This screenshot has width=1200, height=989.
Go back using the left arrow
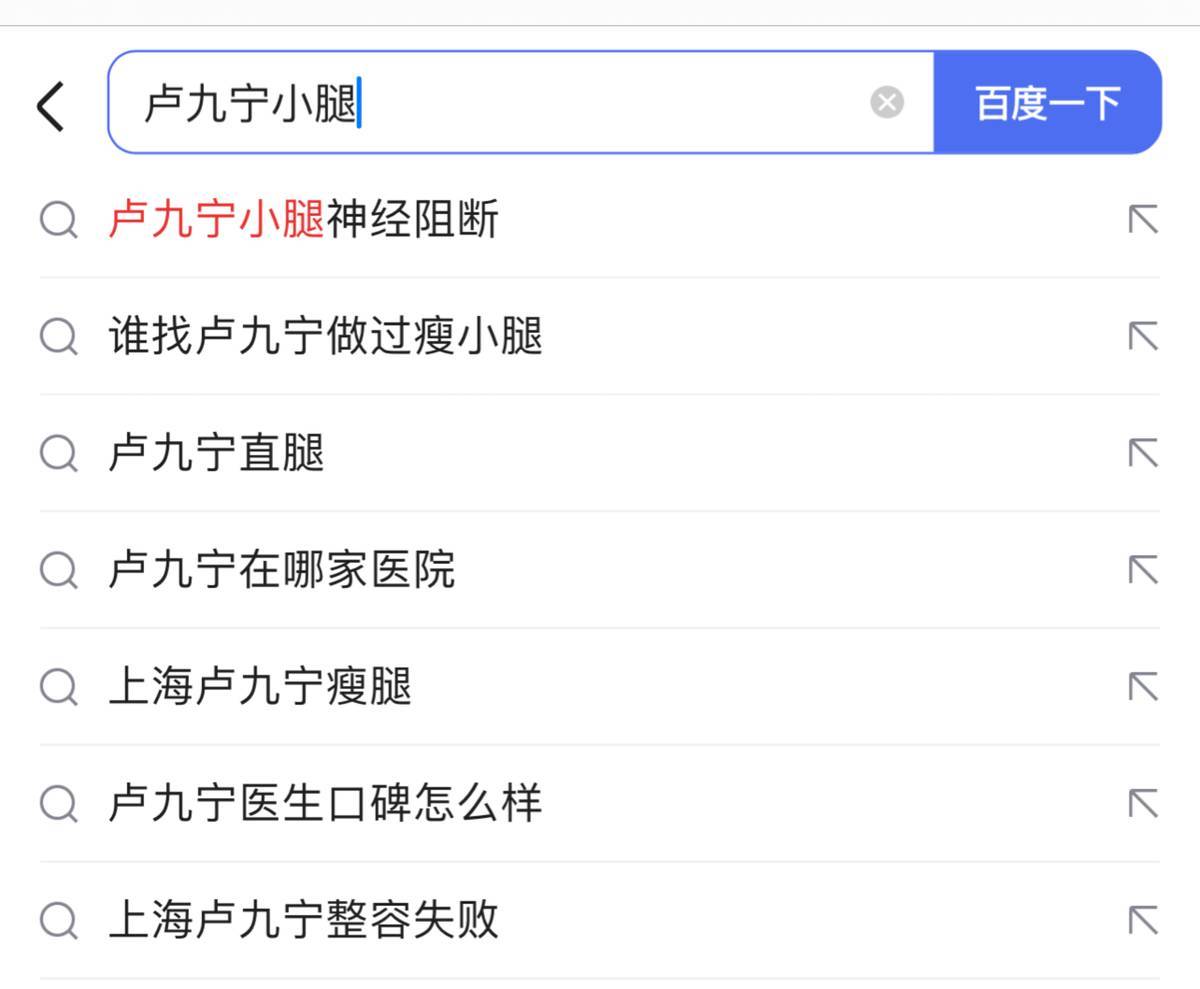coord(51,105)
